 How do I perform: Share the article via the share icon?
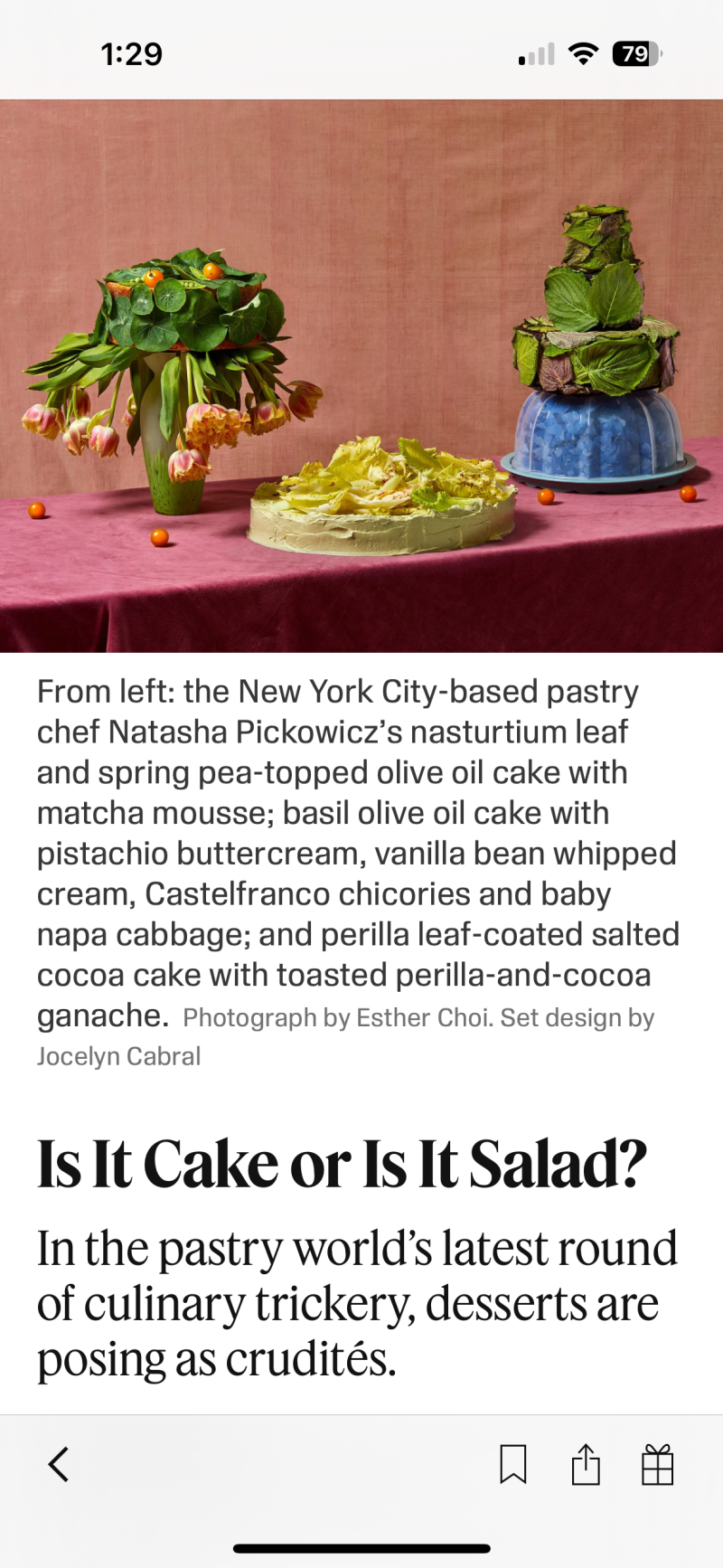click(586, 1464)
